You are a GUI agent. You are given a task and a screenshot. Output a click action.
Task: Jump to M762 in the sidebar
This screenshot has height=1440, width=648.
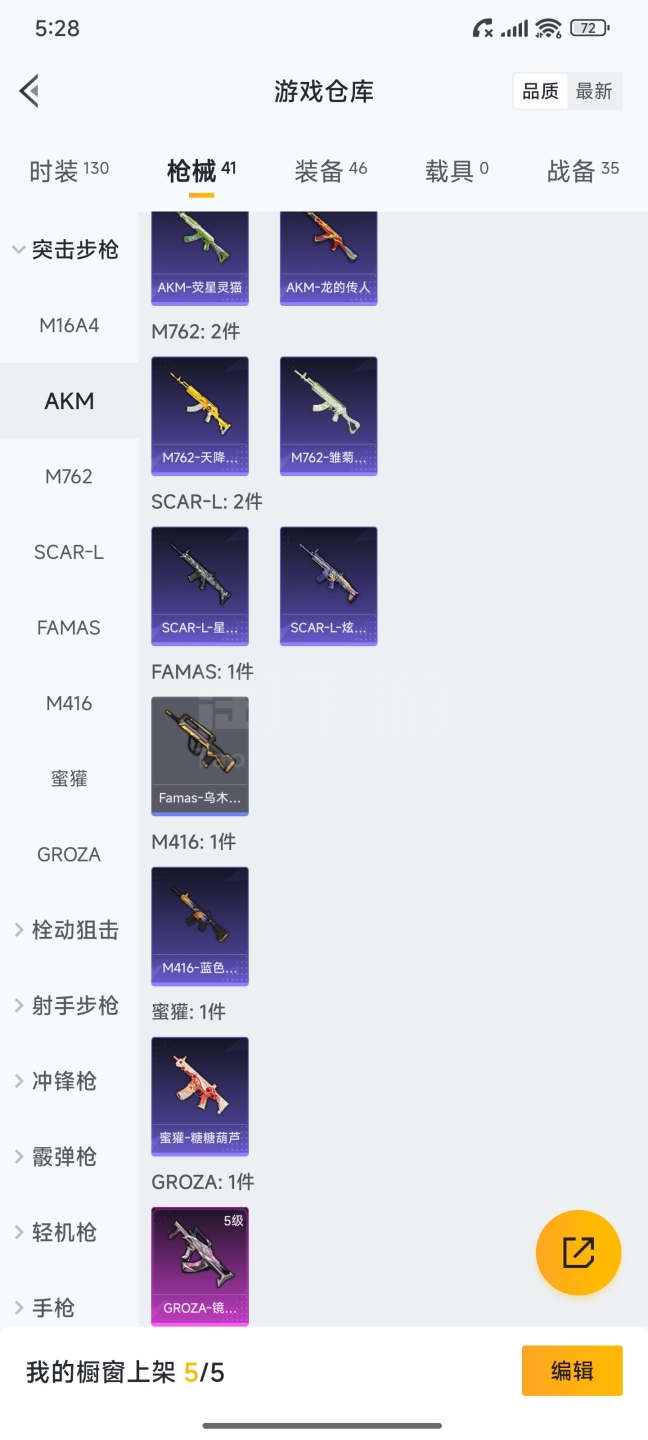[x=69, y=476]
